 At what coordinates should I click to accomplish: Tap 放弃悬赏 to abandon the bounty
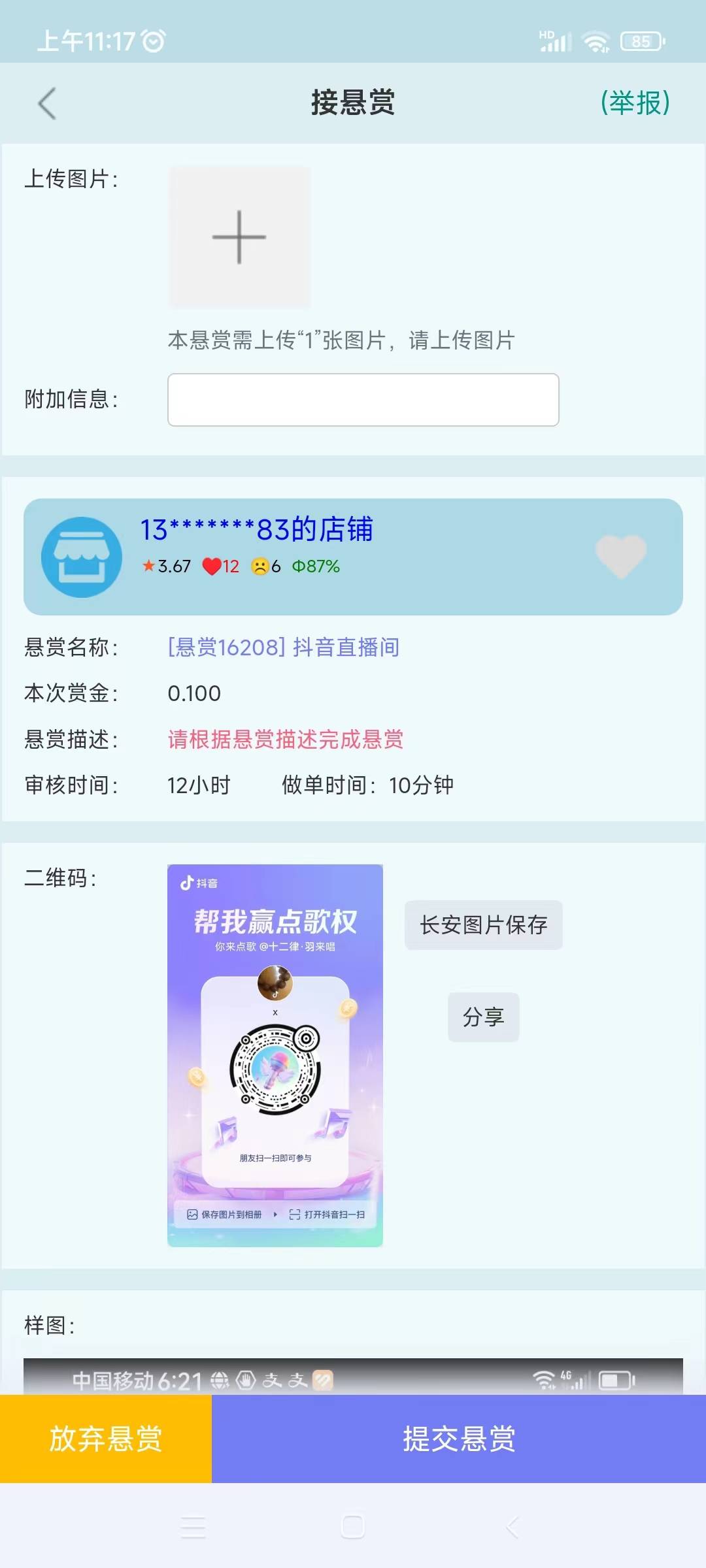(106, 1439)
